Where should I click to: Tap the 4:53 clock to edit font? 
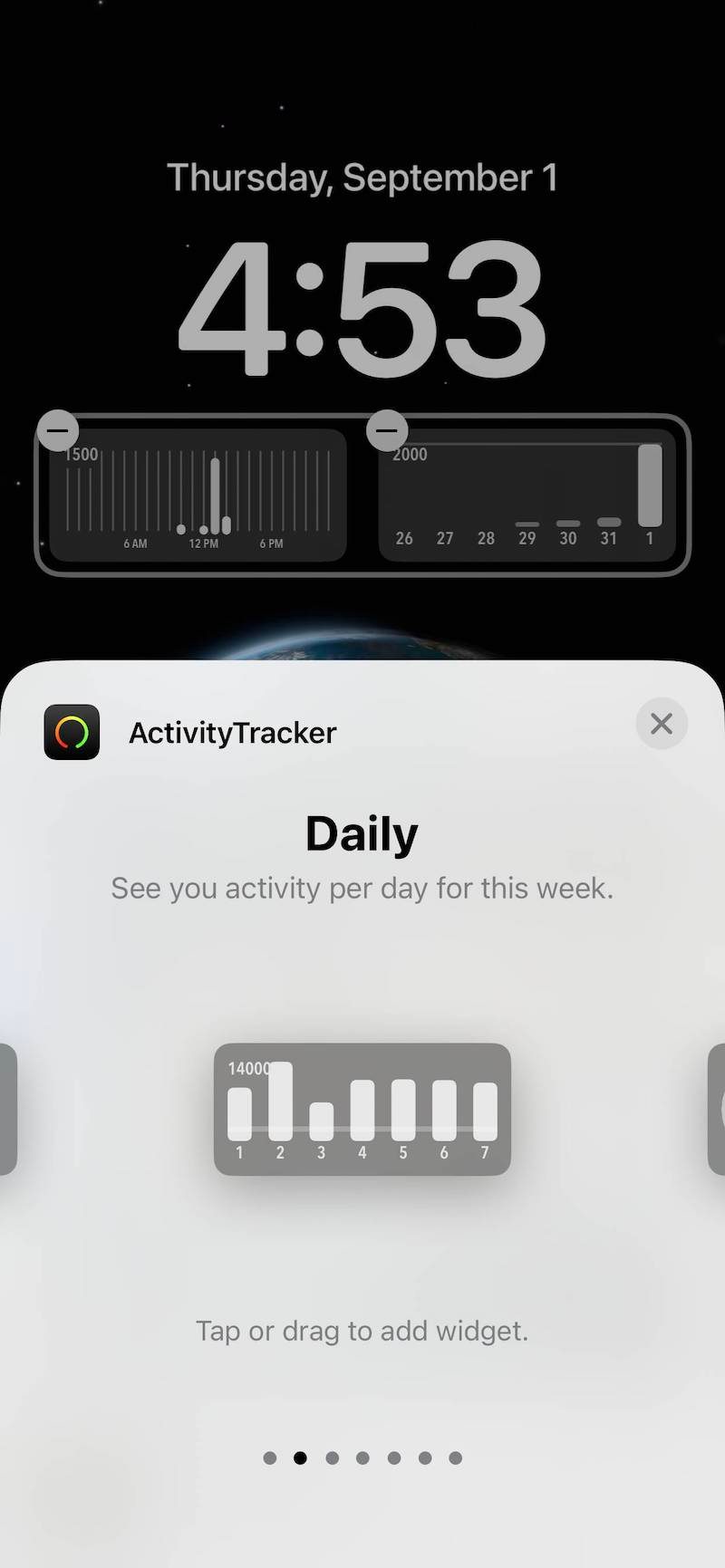[362, 308]
